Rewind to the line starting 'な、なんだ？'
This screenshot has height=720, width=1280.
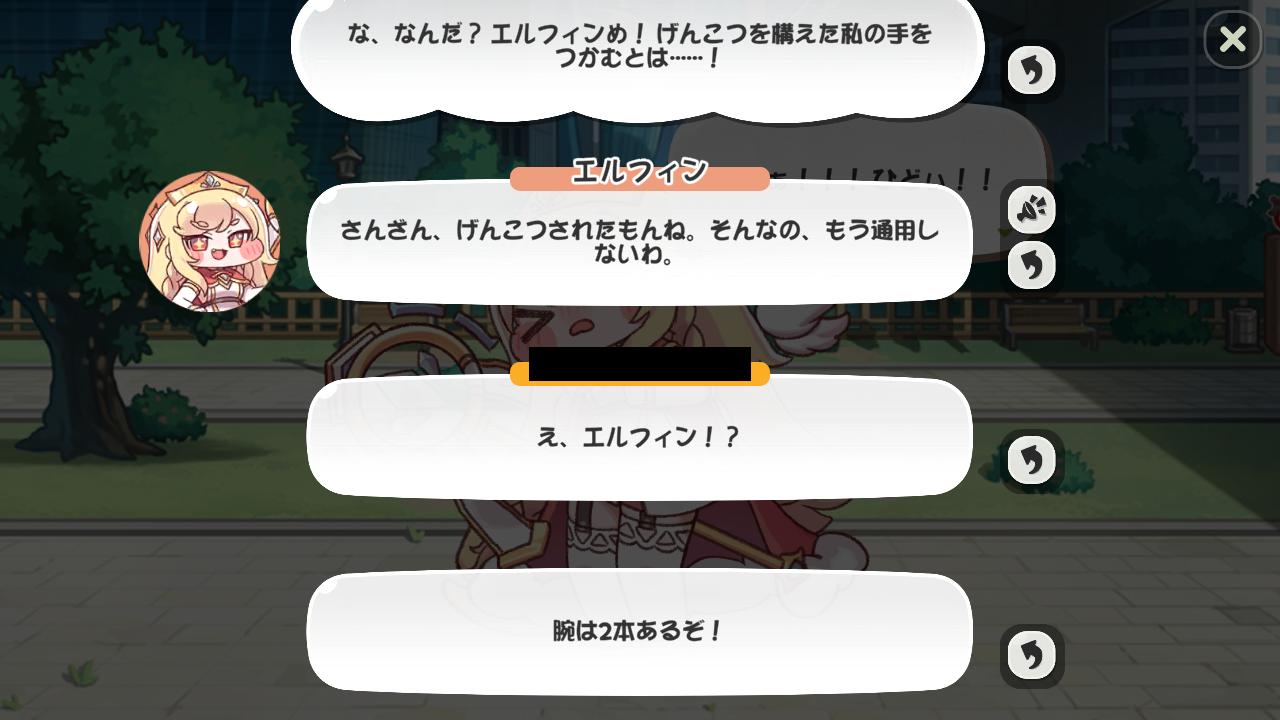click(1031, 71)
